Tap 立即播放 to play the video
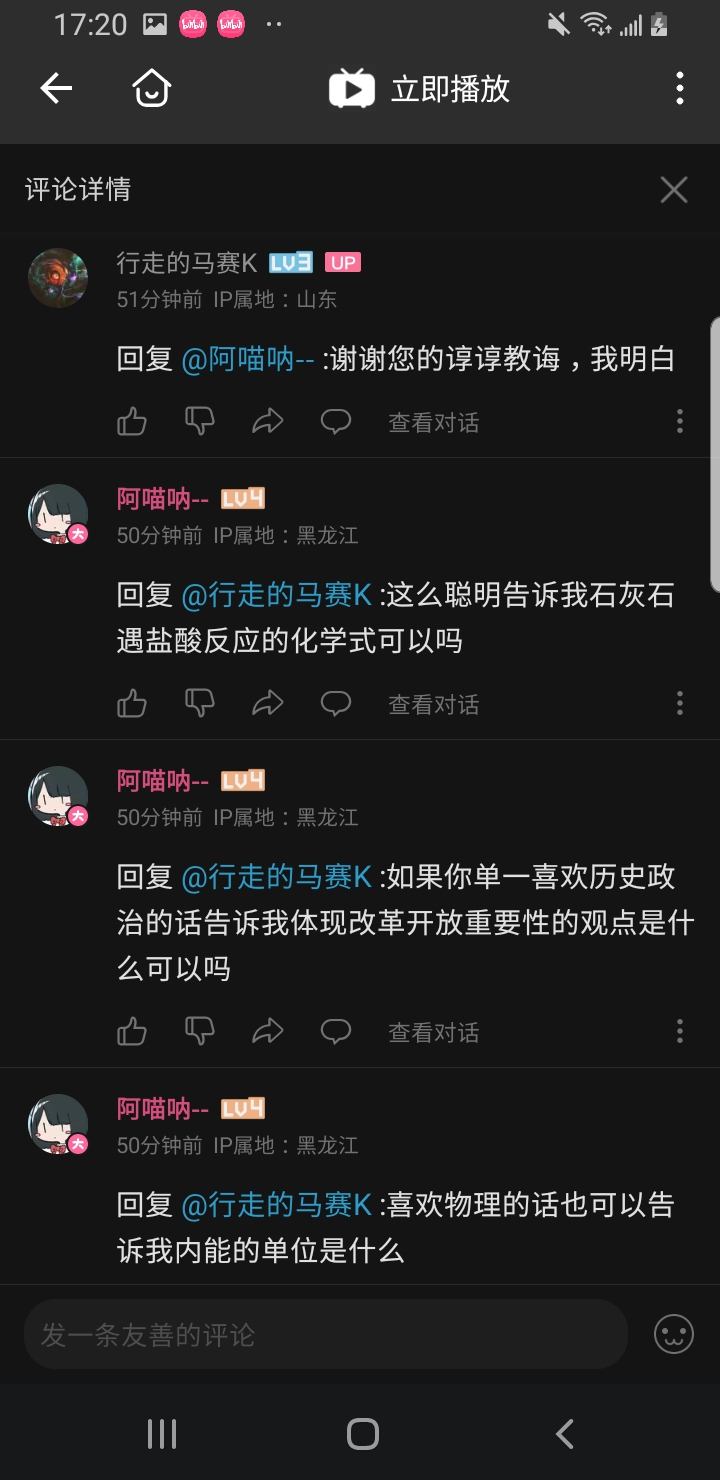 point(420,89)
